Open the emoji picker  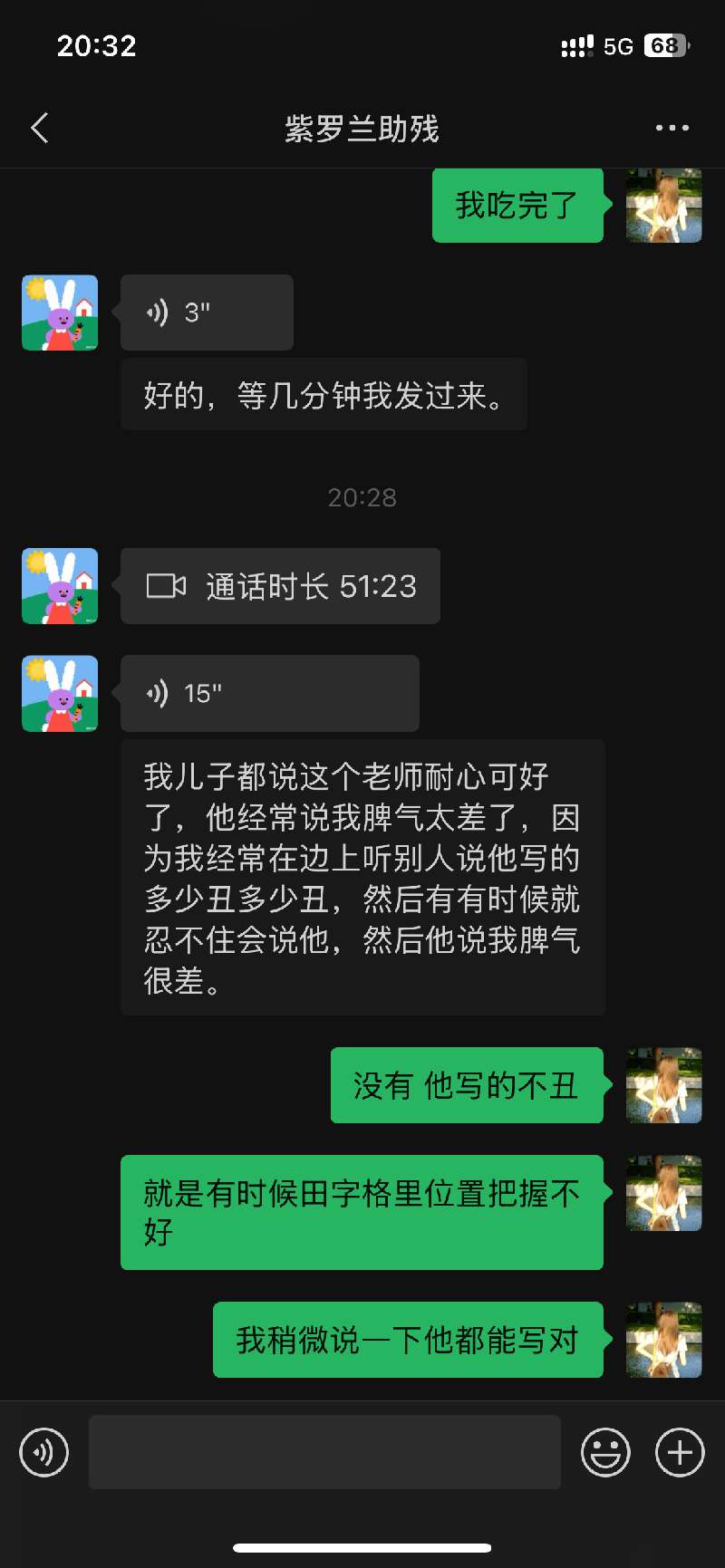[604, 1452]
